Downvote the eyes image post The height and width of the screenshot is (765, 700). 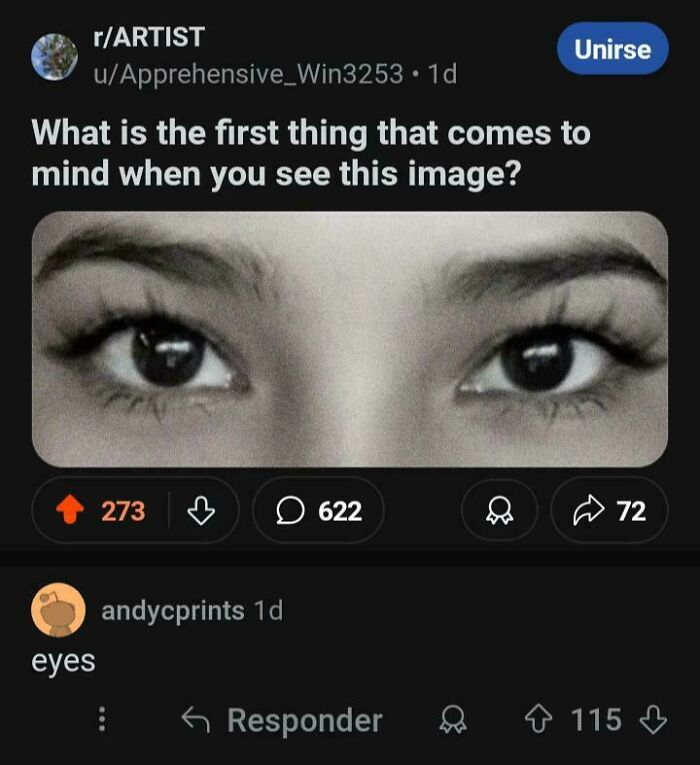tap(201, 511)
